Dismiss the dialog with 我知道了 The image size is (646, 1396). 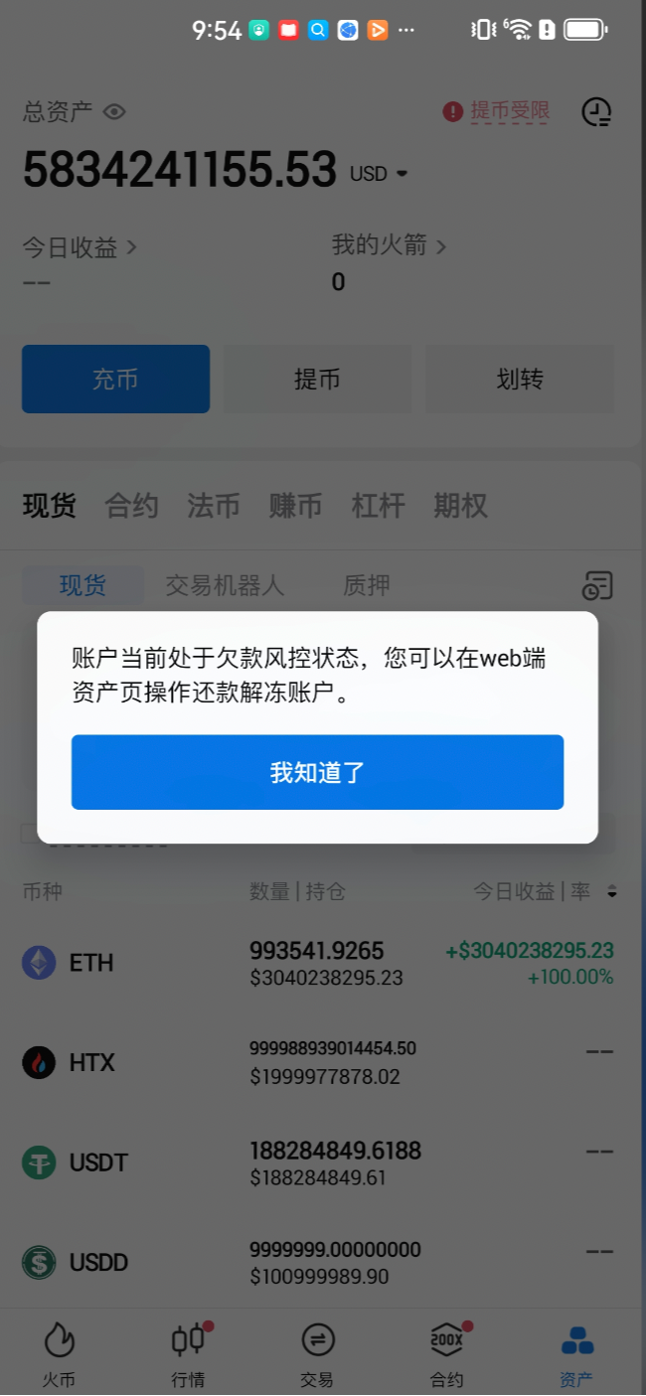(x=317, y=772)
